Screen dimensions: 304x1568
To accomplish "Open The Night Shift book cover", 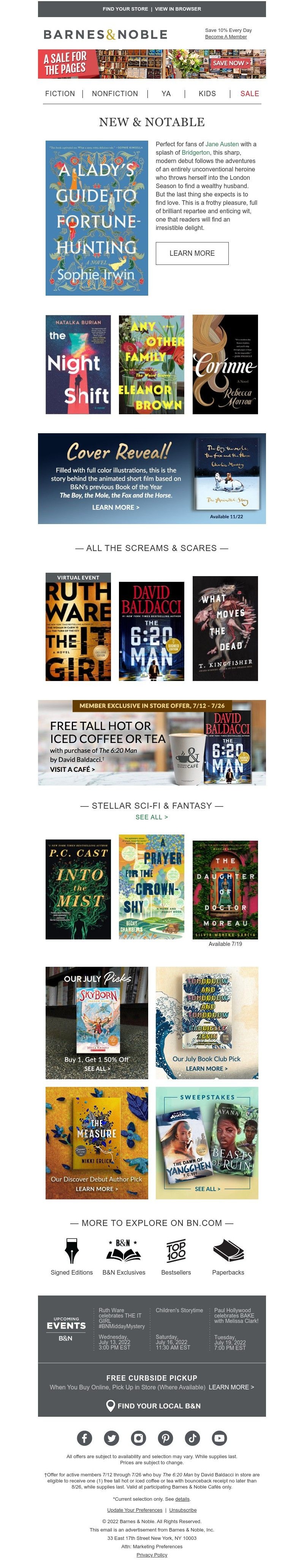I will point(78,364).
